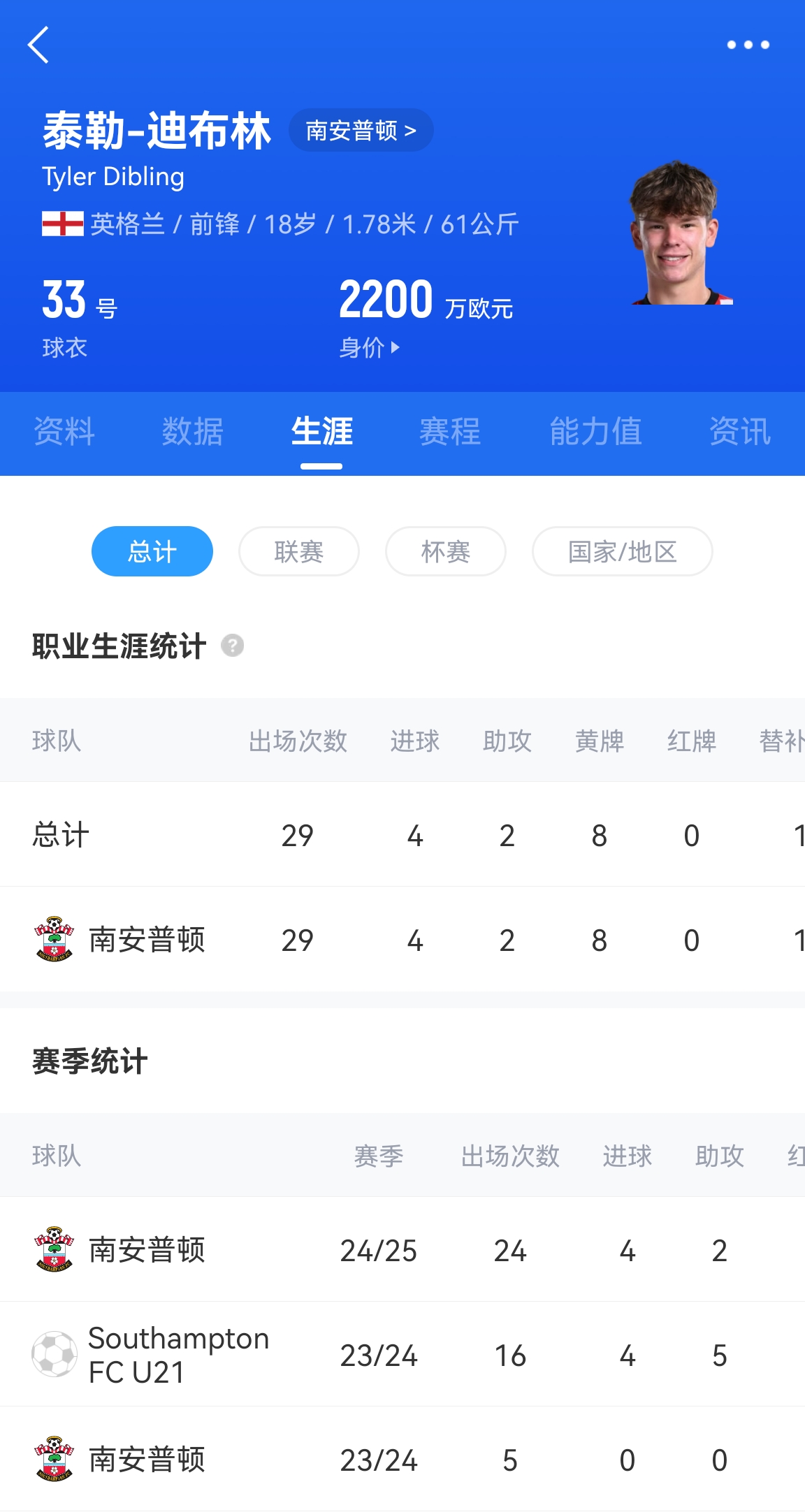The image size is (805, 1512).
Task: Tap the help icon beside 职业生涯统计
Action: (233, 646)
